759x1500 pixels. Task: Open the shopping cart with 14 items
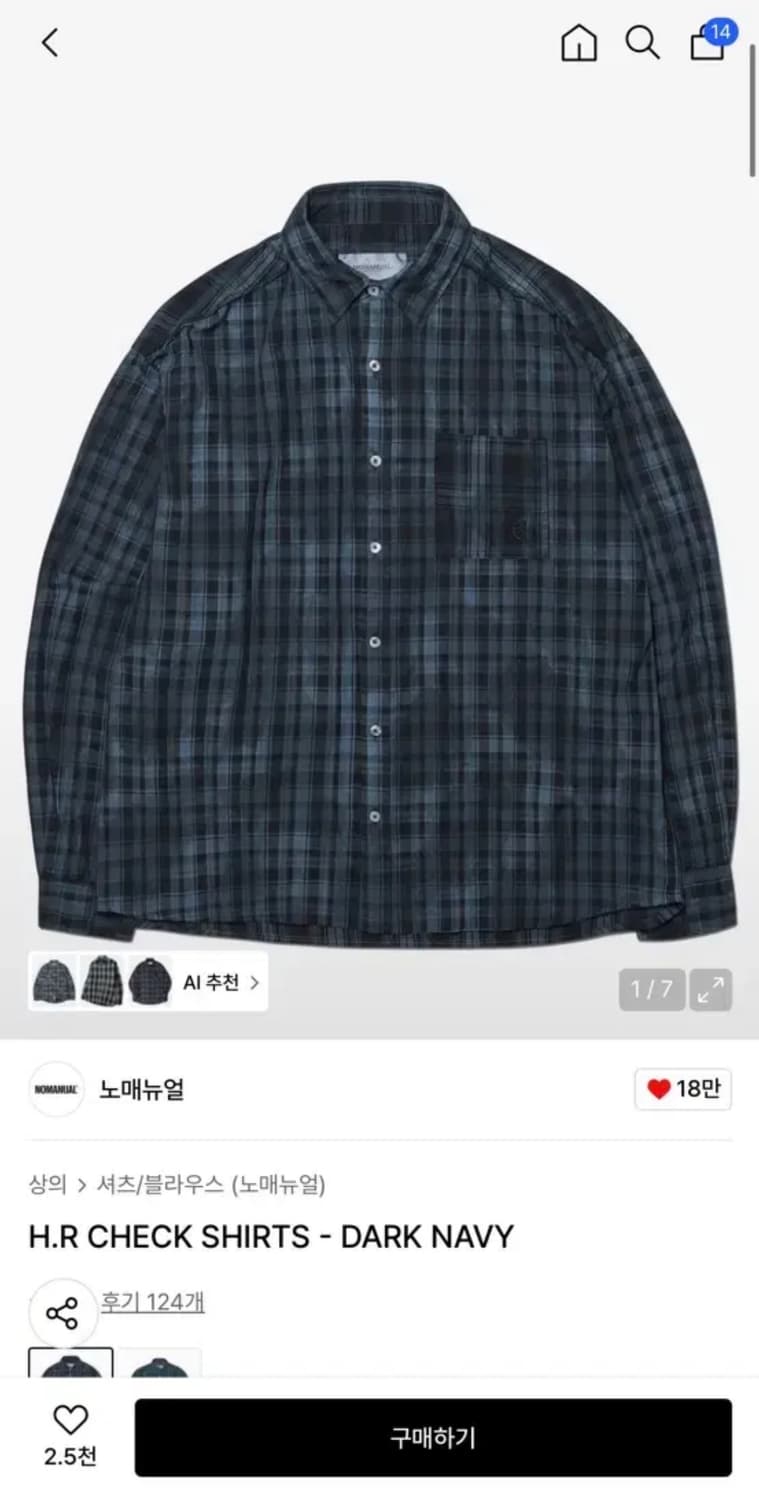tap(707, 47)
